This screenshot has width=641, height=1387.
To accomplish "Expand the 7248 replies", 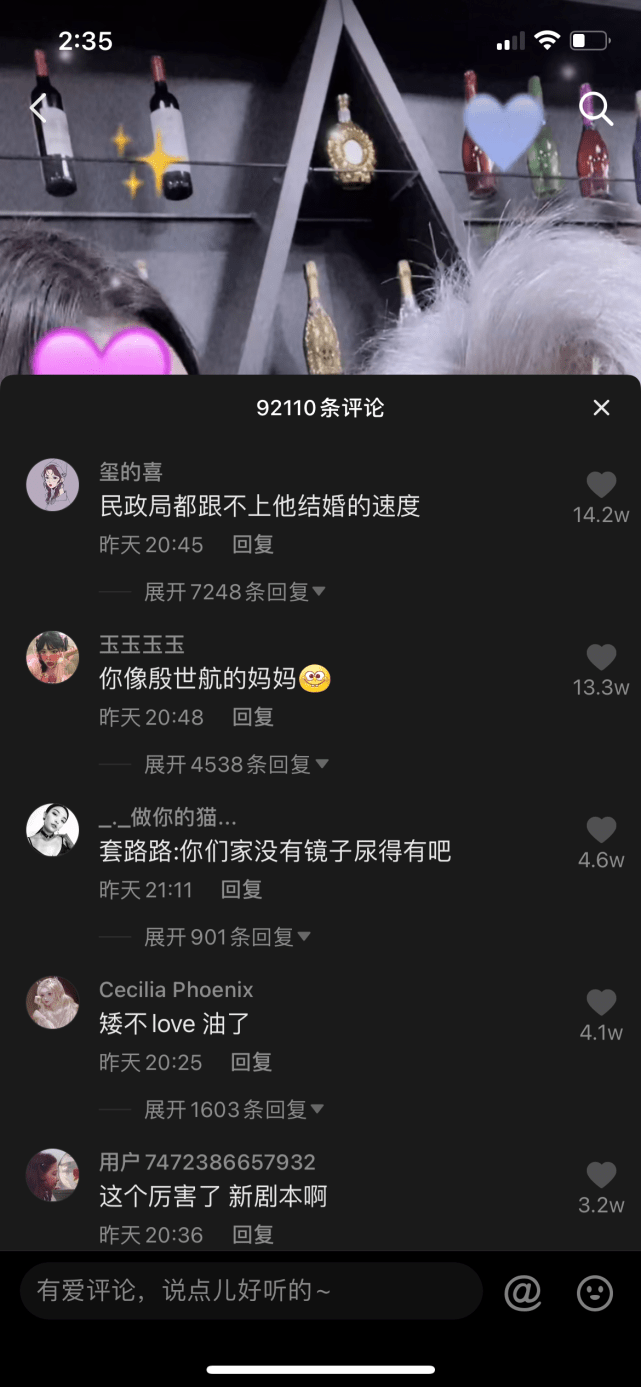I will [x=235, y=592].
